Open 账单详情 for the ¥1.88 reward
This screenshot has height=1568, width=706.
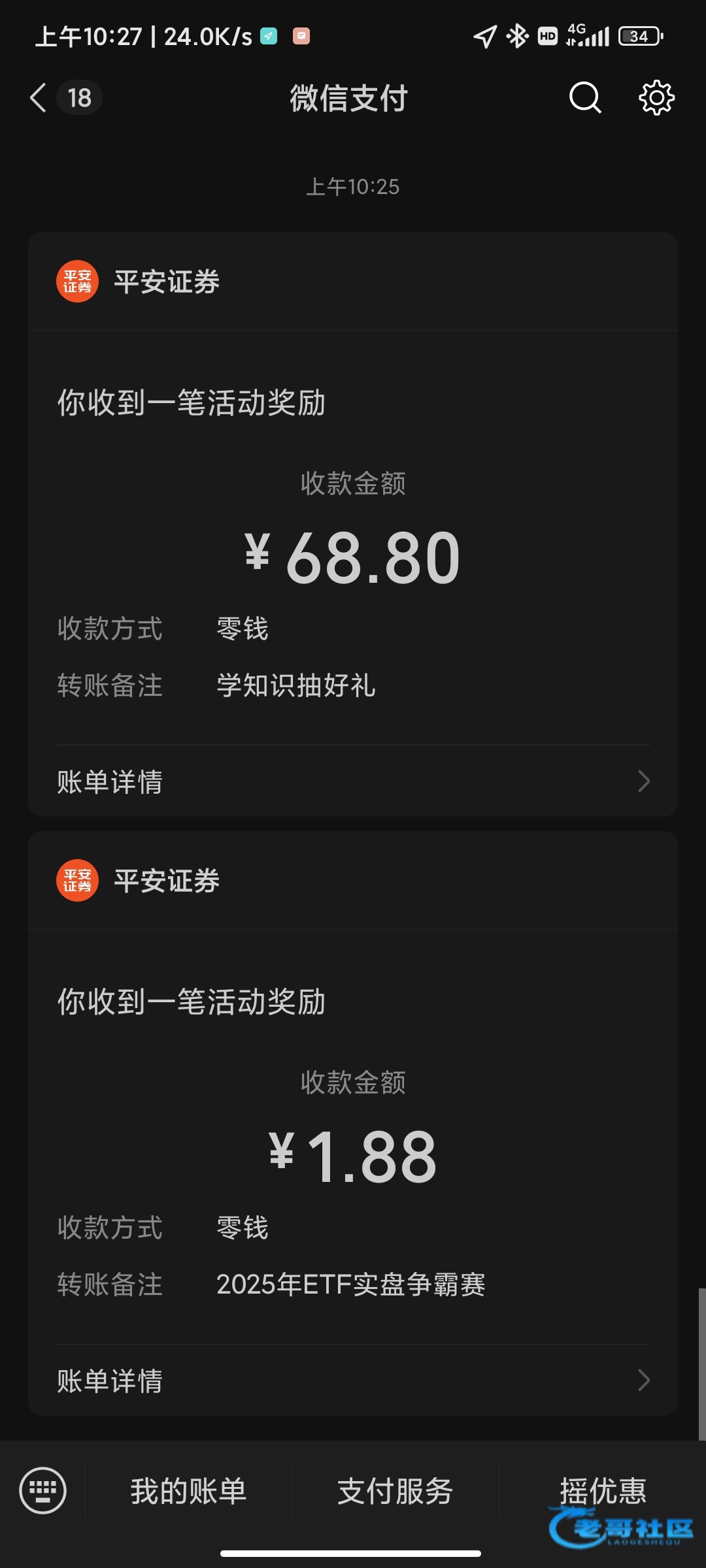pos(353,1380)
